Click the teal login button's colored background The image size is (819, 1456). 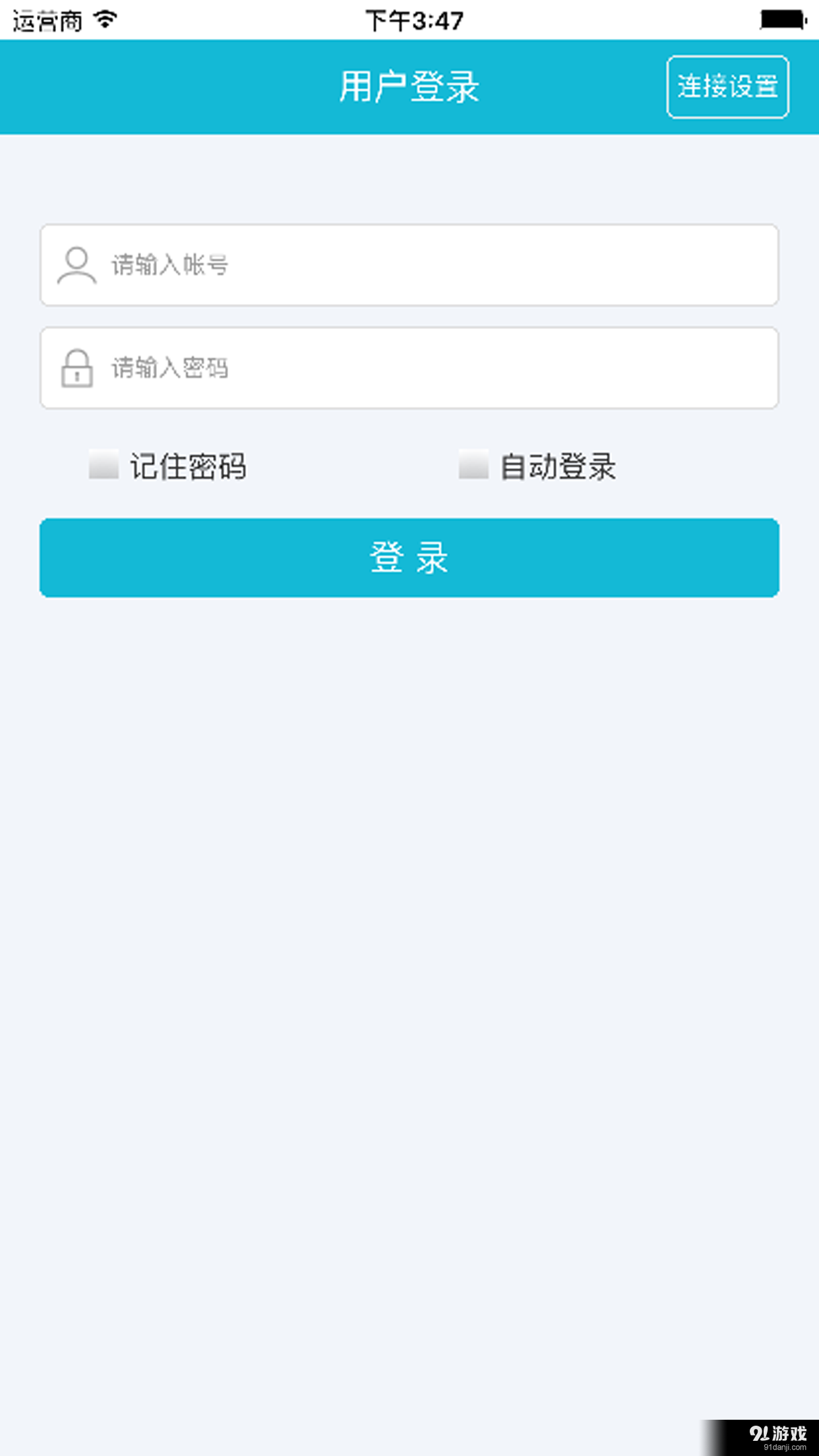tap(409, 557)
